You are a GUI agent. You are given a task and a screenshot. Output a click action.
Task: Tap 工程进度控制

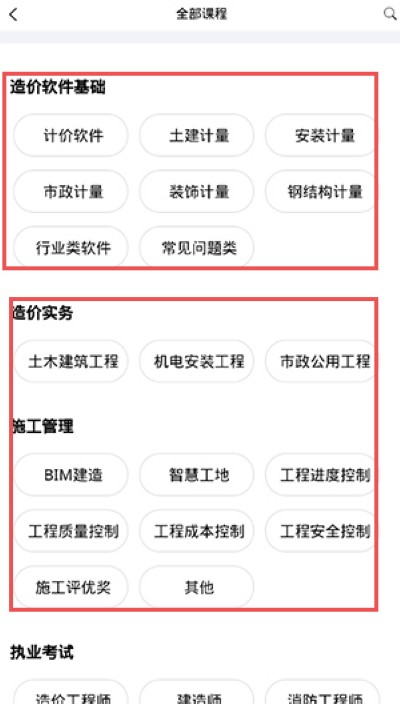coord(322,475)
